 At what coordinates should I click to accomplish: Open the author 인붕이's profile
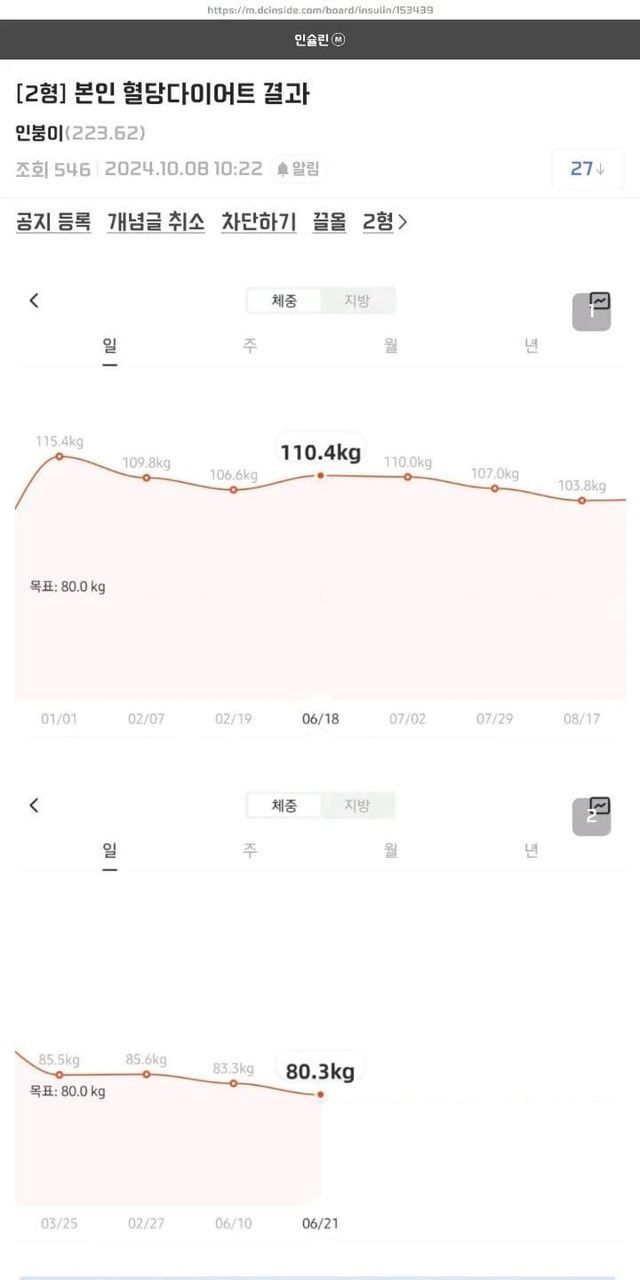(x=40, y=133)
